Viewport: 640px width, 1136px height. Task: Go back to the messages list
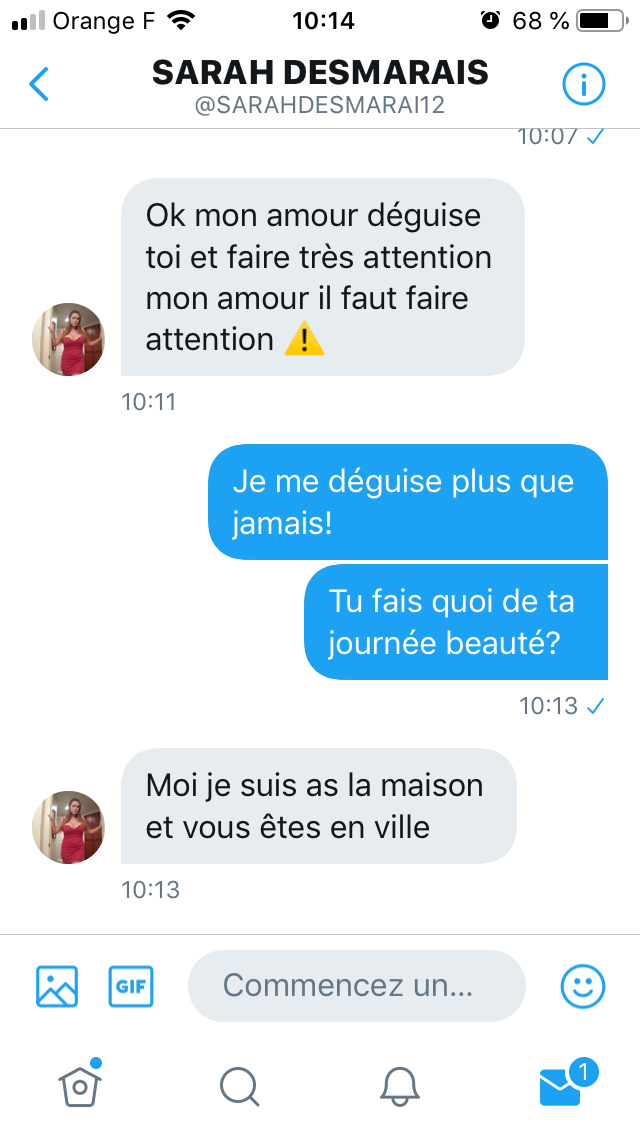point(39,86)
